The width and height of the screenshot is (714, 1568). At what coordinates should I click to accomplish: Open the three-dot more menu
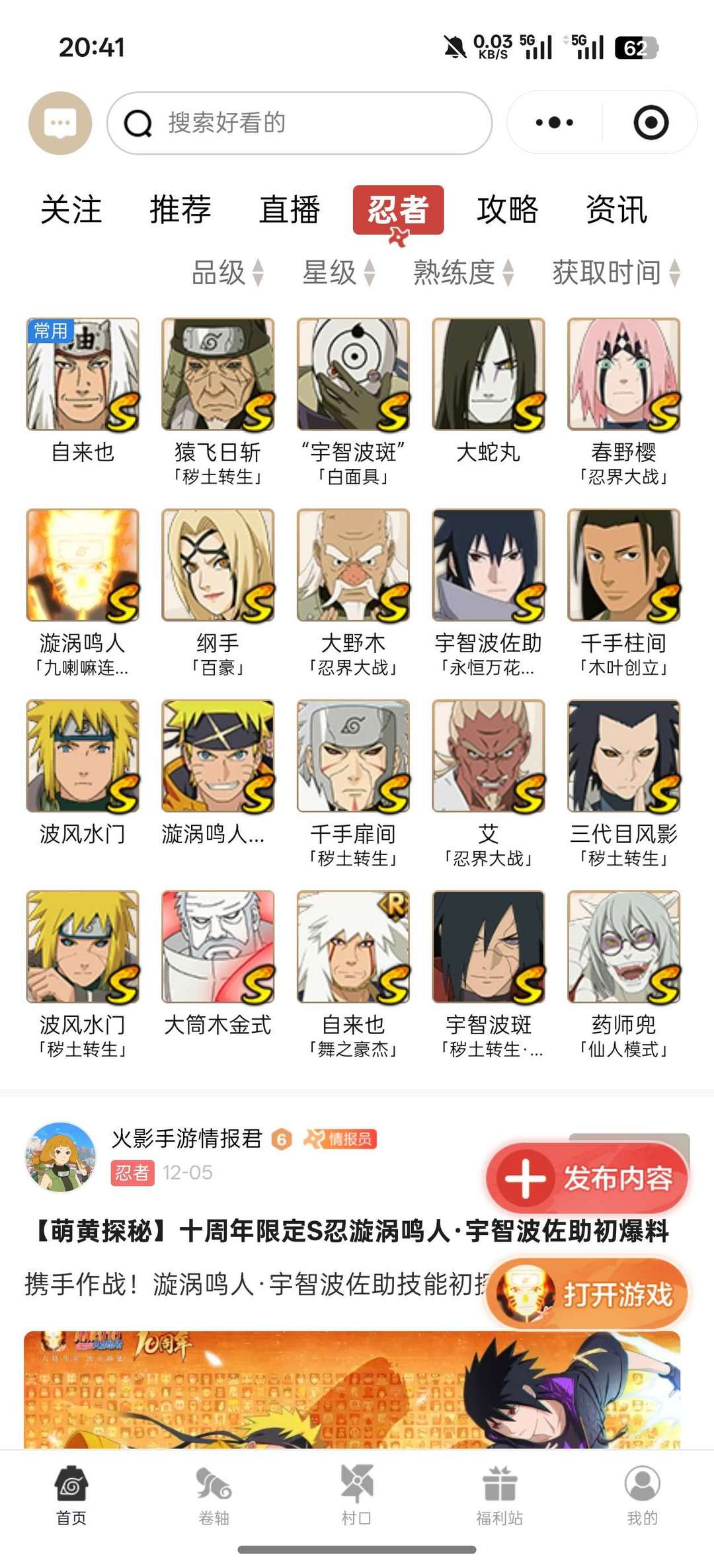coord(554,123)
